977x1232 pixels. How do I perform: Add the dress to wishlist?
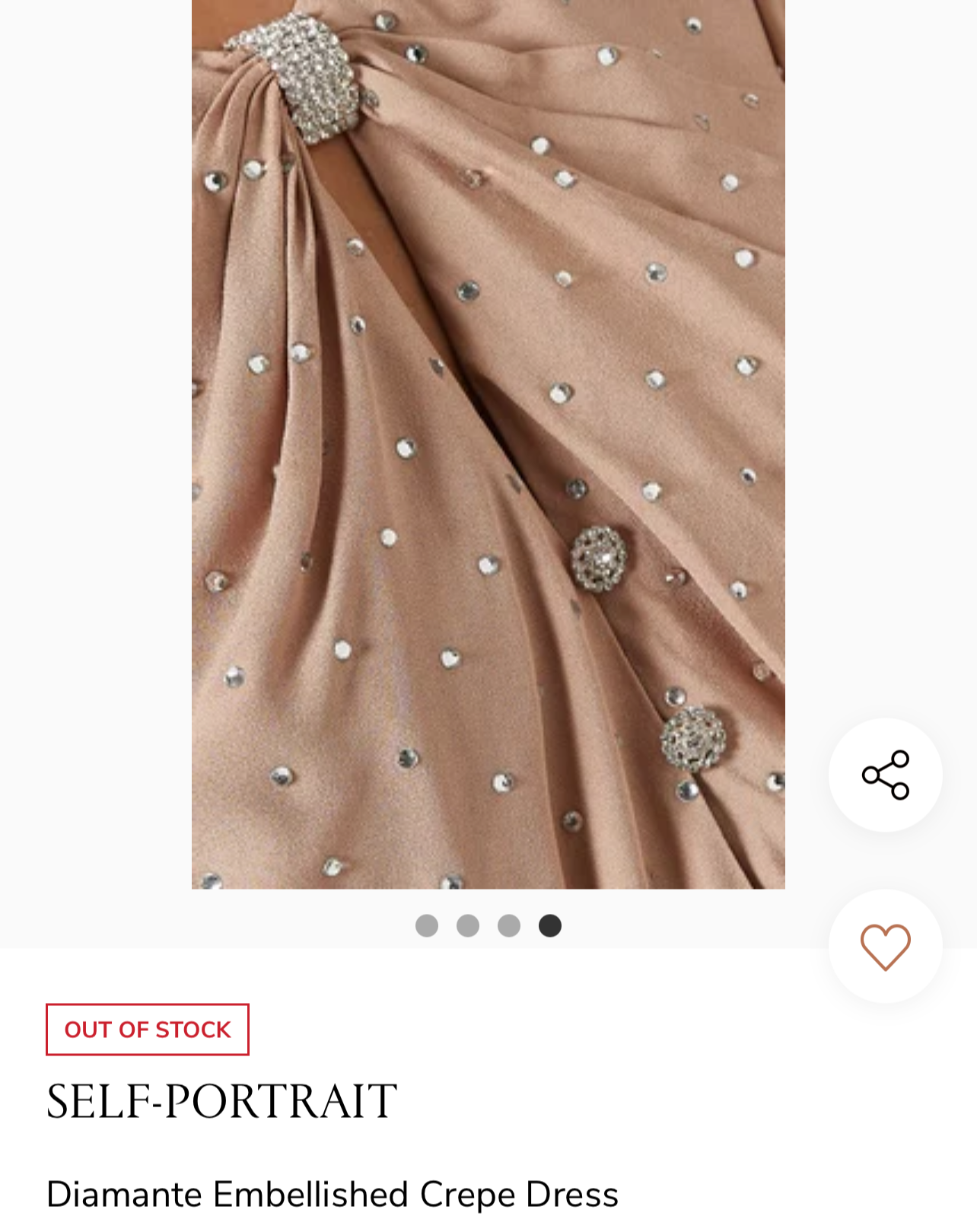(x=885, y=946)
